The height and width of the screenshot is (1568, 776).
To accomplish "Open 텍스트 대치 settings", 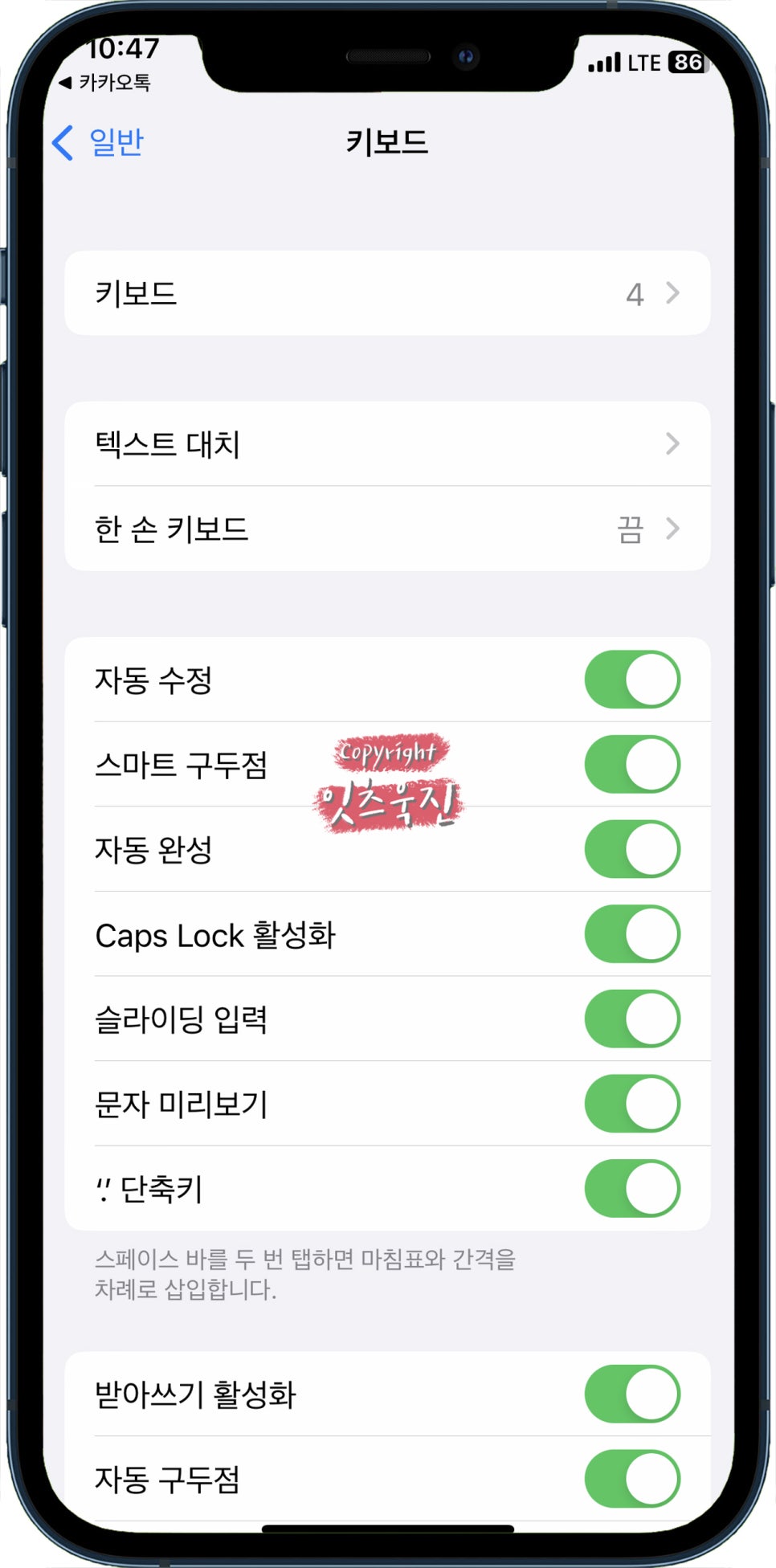I will click(387, 443).
